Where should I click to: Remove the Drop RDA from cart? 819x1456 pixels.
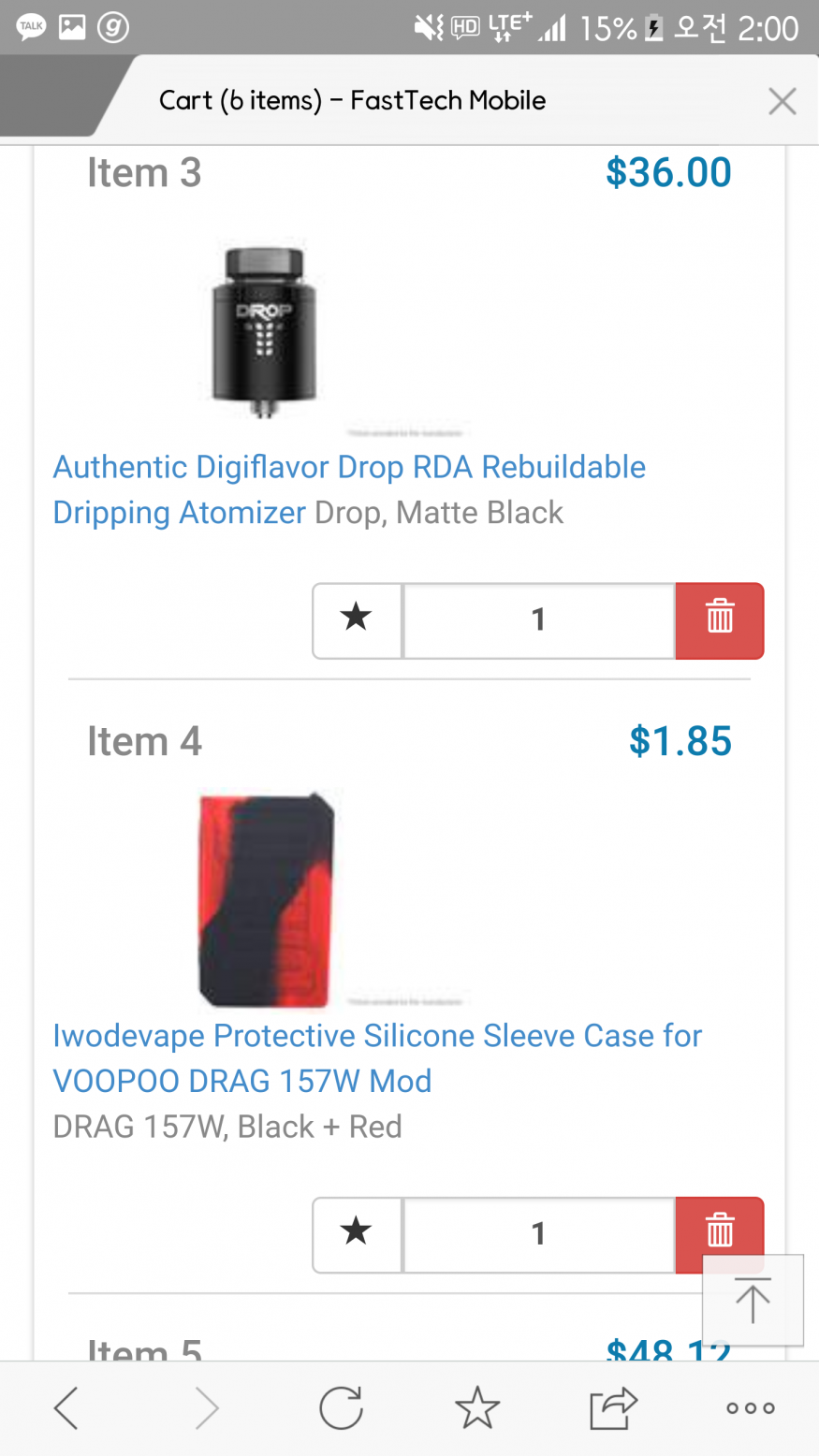coord(720,620)
